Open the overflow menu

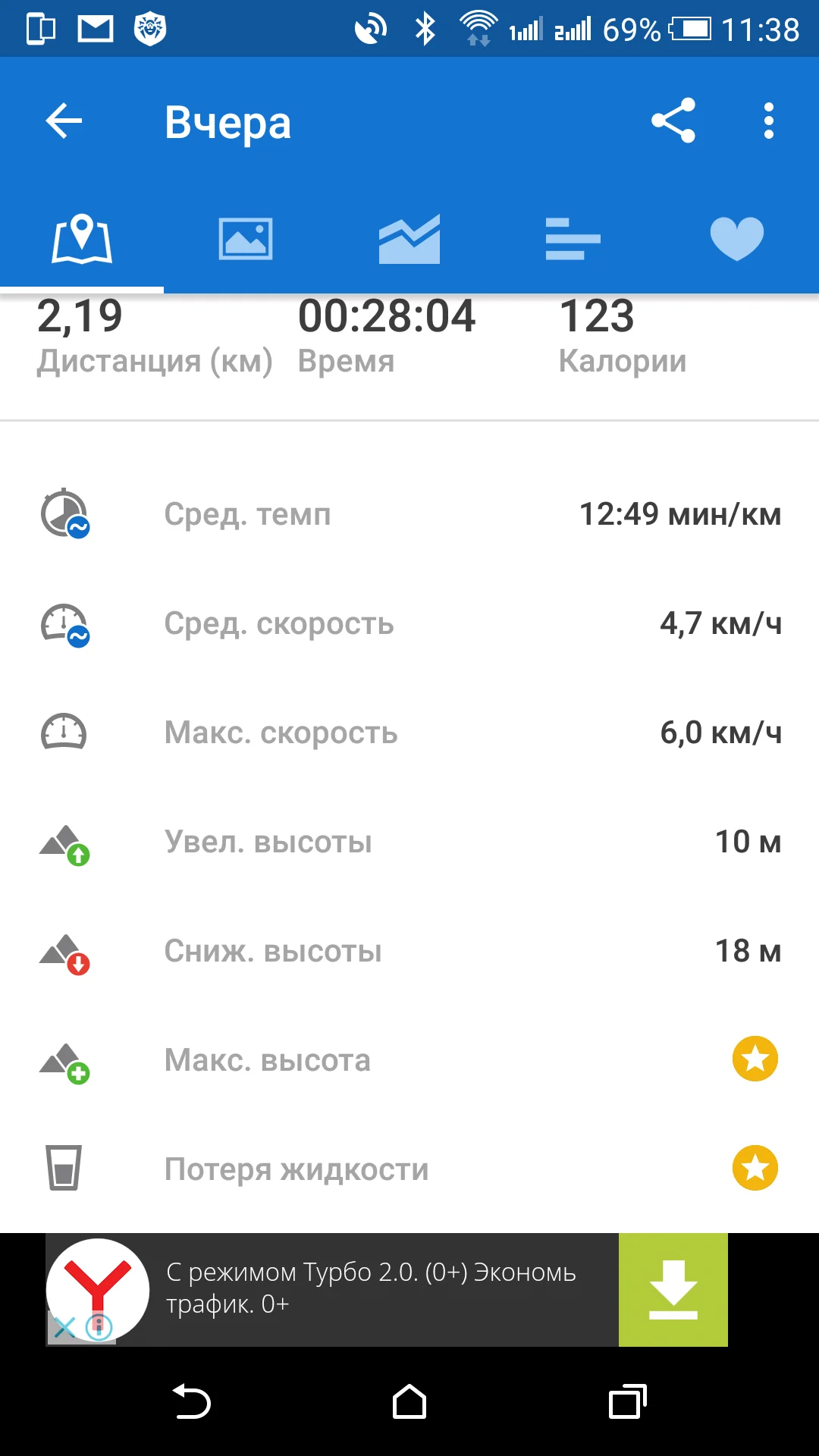(768, 121)
